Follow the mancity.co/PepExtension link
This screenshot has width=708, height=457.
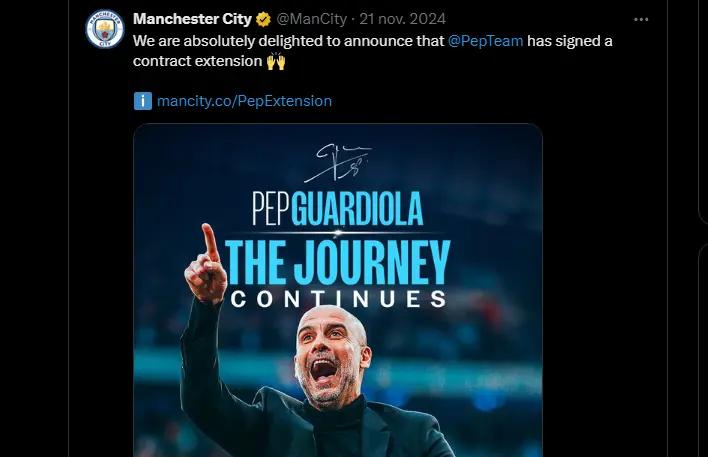(x=244, y=101)
